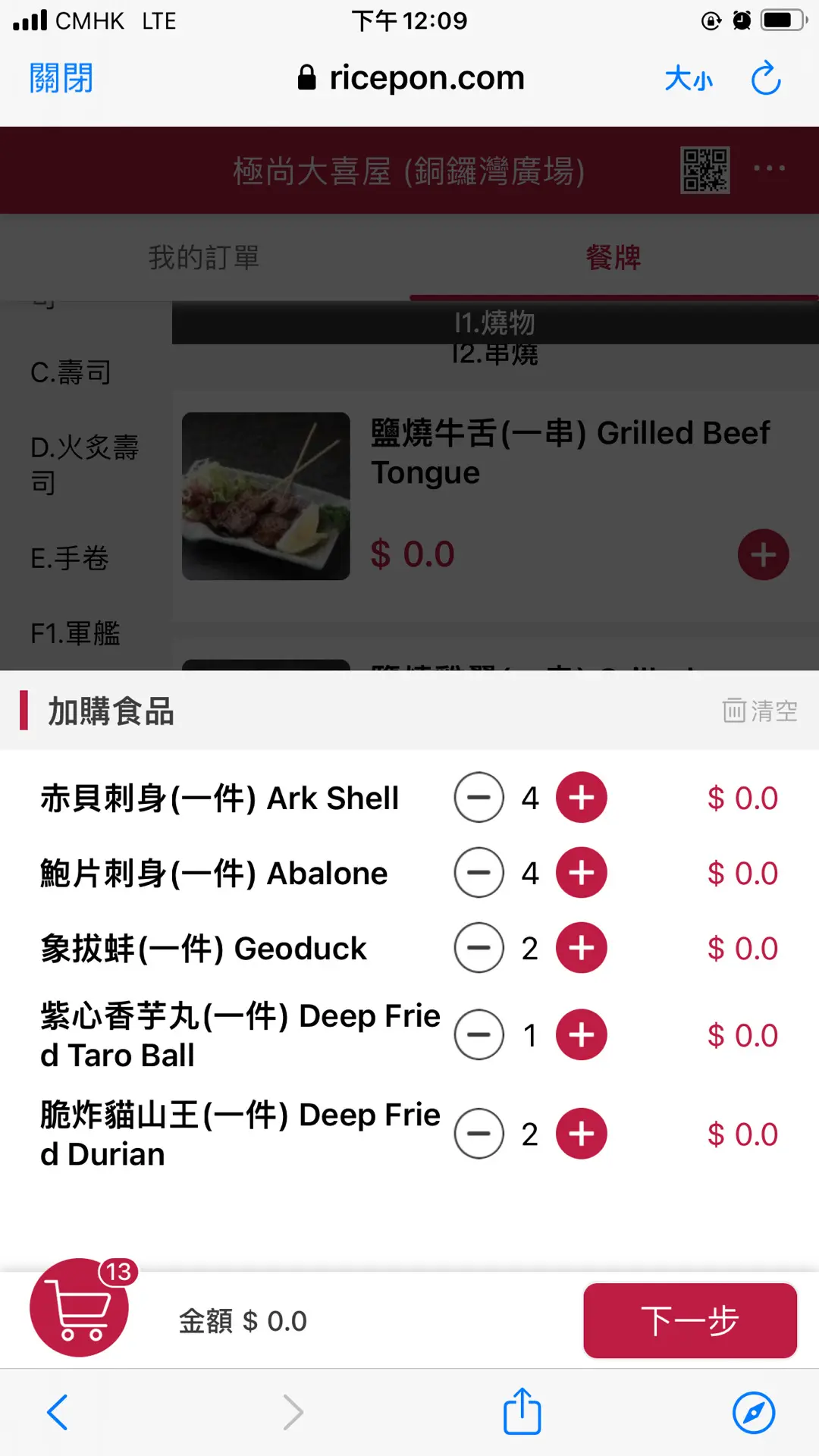Image resolution: width=819 pixels, height=1456 pixels.
Task: Share this page
Action: click(522, 1412)
